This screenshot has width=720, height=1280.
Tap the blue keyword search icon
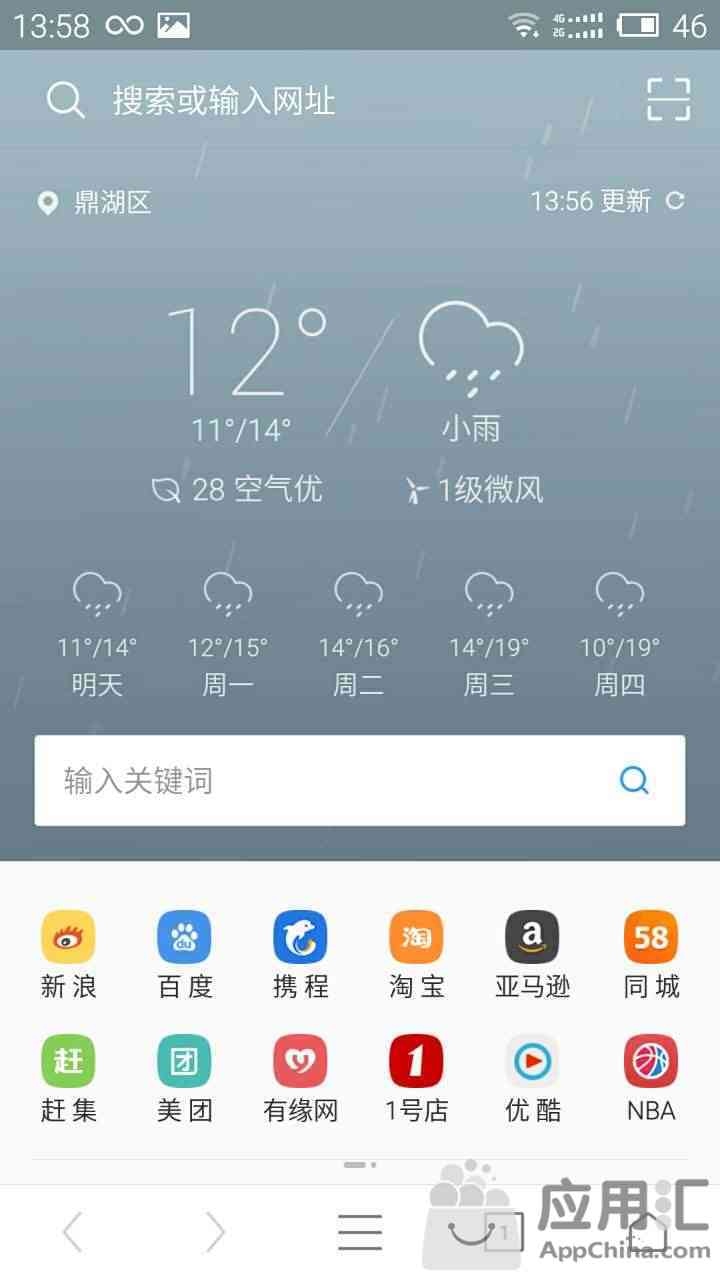[x=635, y=780]
